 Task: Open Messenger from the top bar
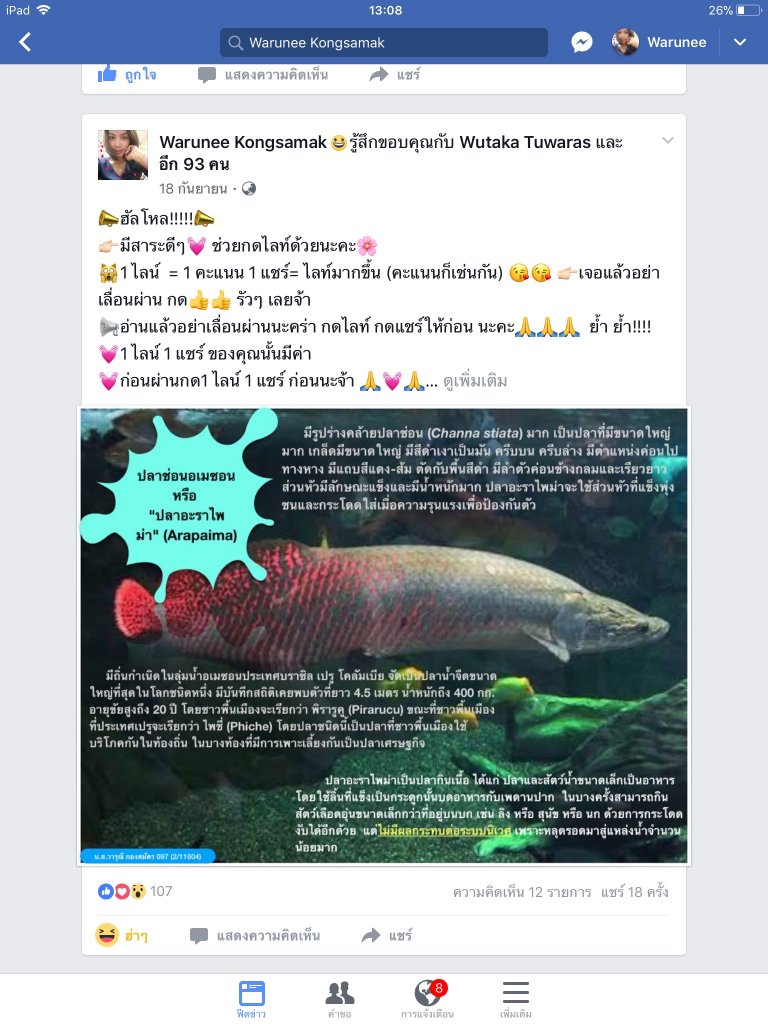(x=583, y=42)
